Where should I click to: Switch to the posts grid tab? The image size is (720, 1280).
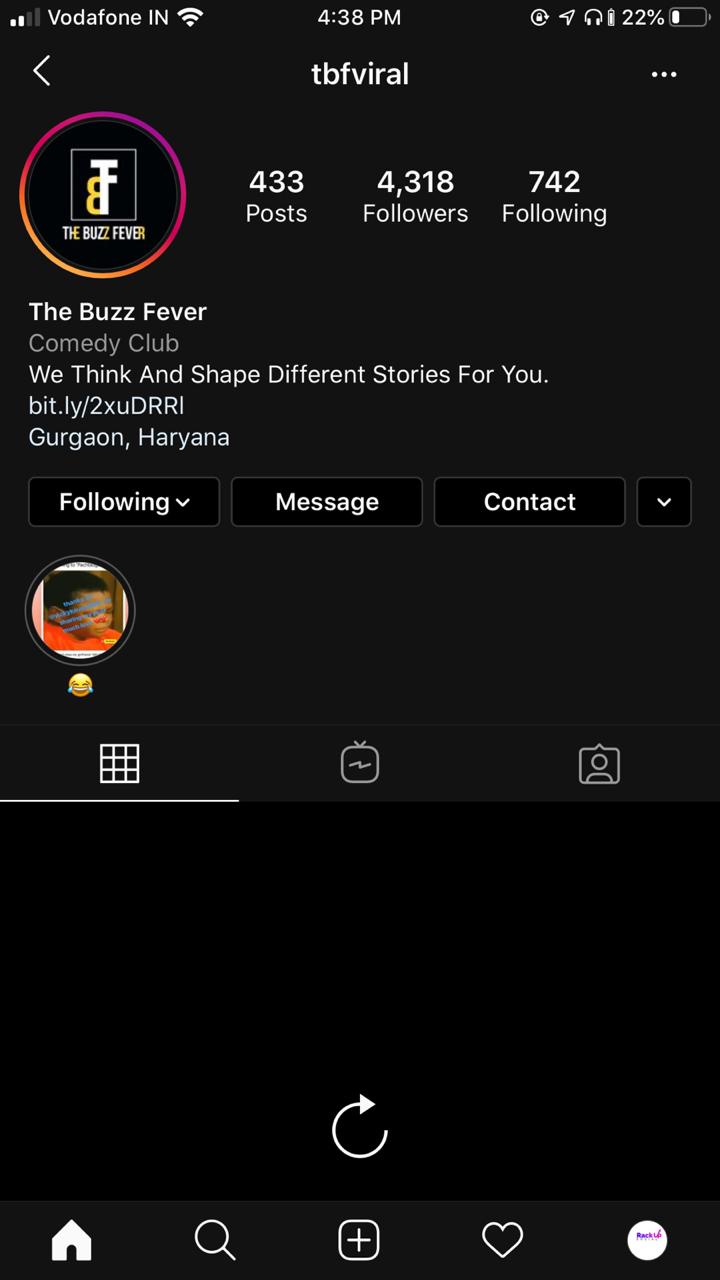coord(120,764)
